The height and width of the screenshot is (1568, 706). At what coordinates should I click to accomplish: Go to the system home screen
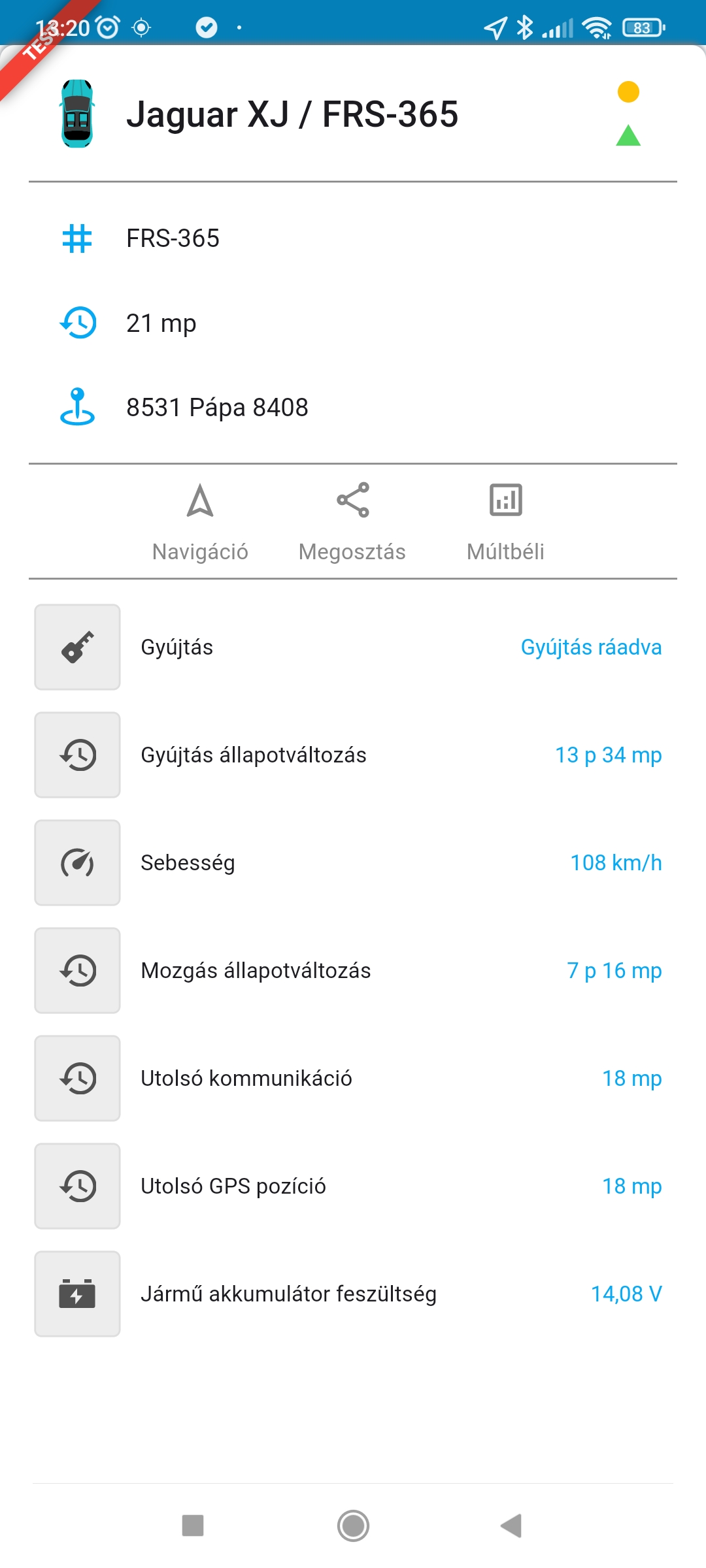[x=353, y=1526]
